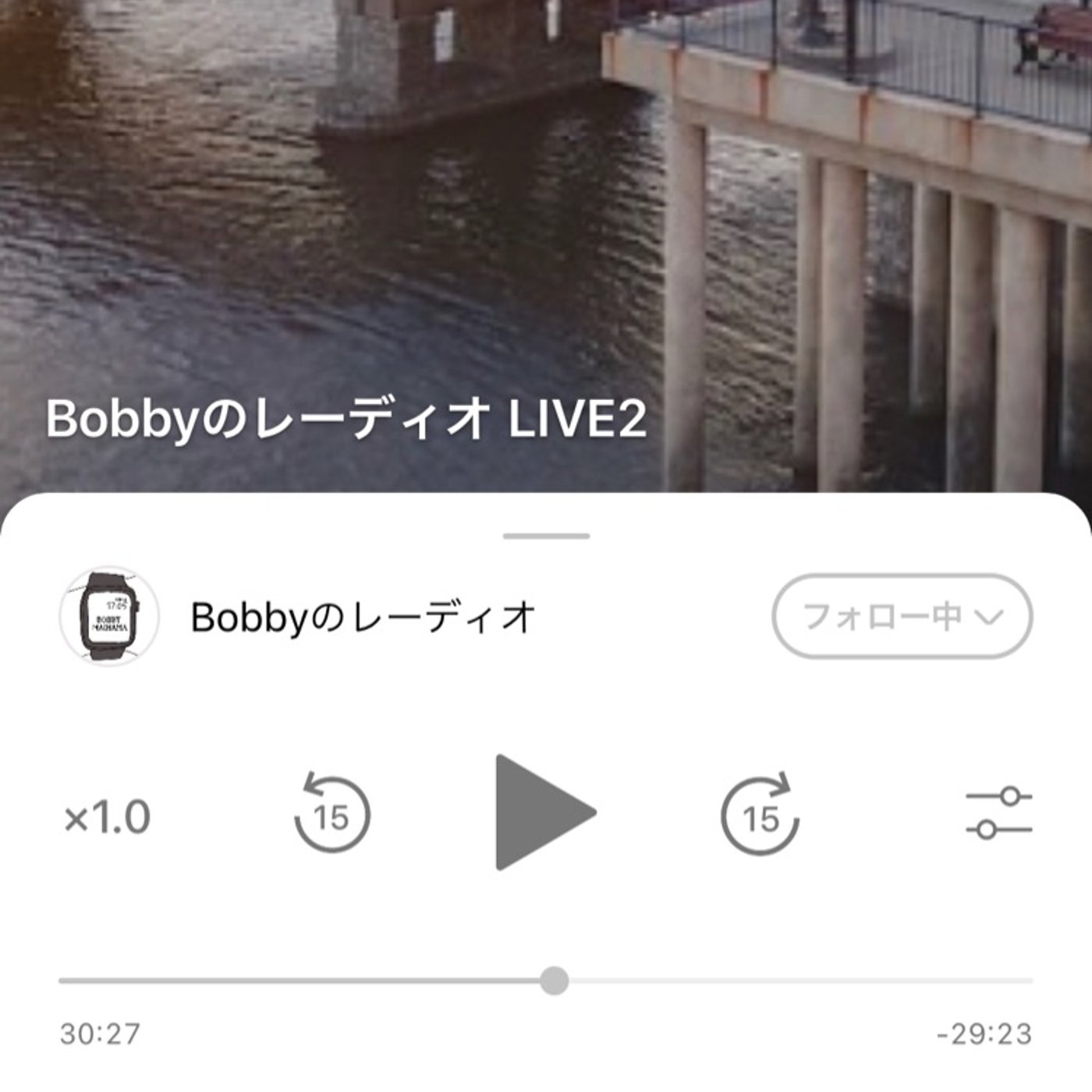Tap the sheet handle above the player
The image size is (1092, 1092).
point(546,536)
